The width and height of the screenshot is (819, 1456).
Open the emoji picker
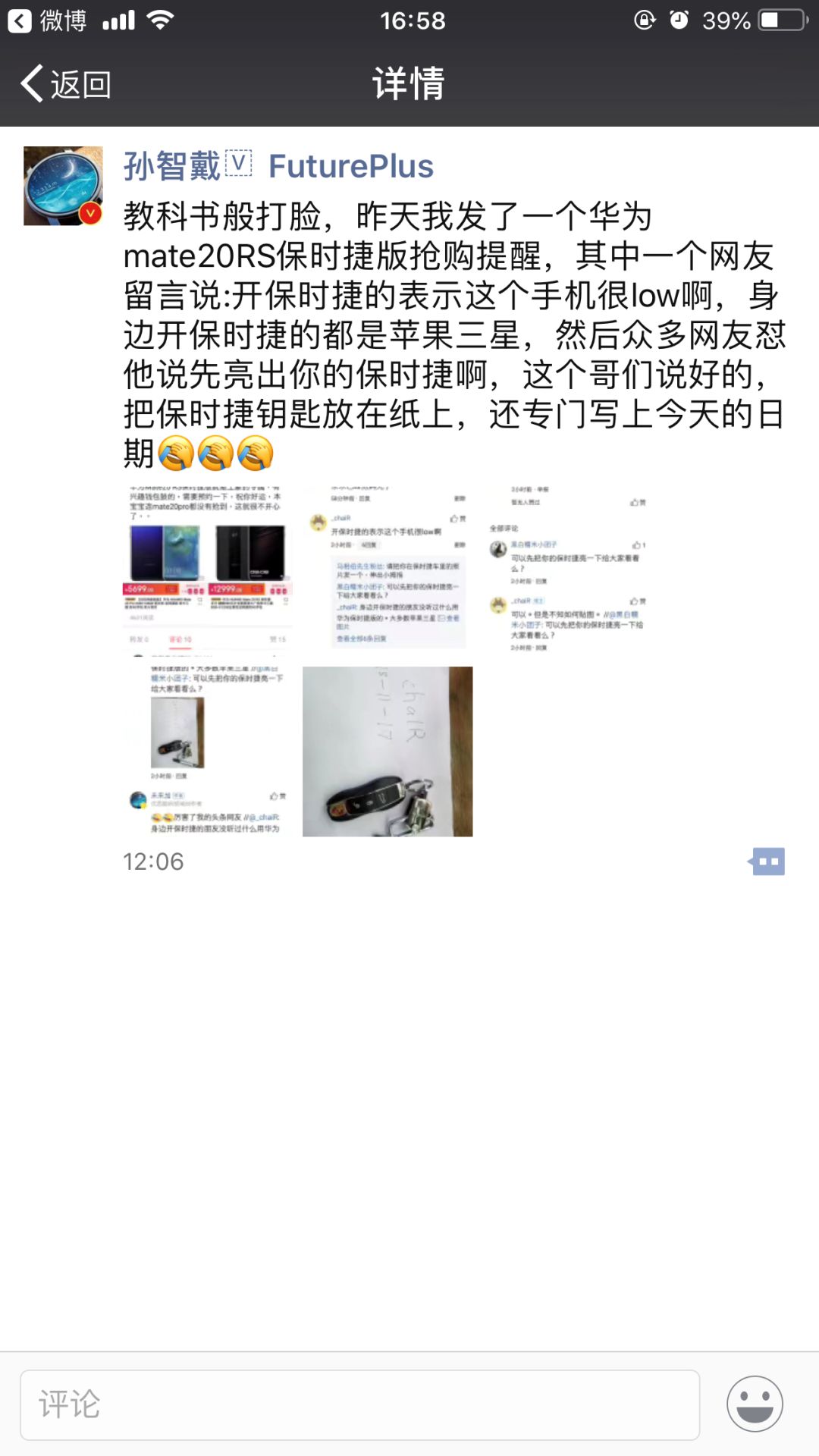pyautogui.click(x=755, y=1404)
